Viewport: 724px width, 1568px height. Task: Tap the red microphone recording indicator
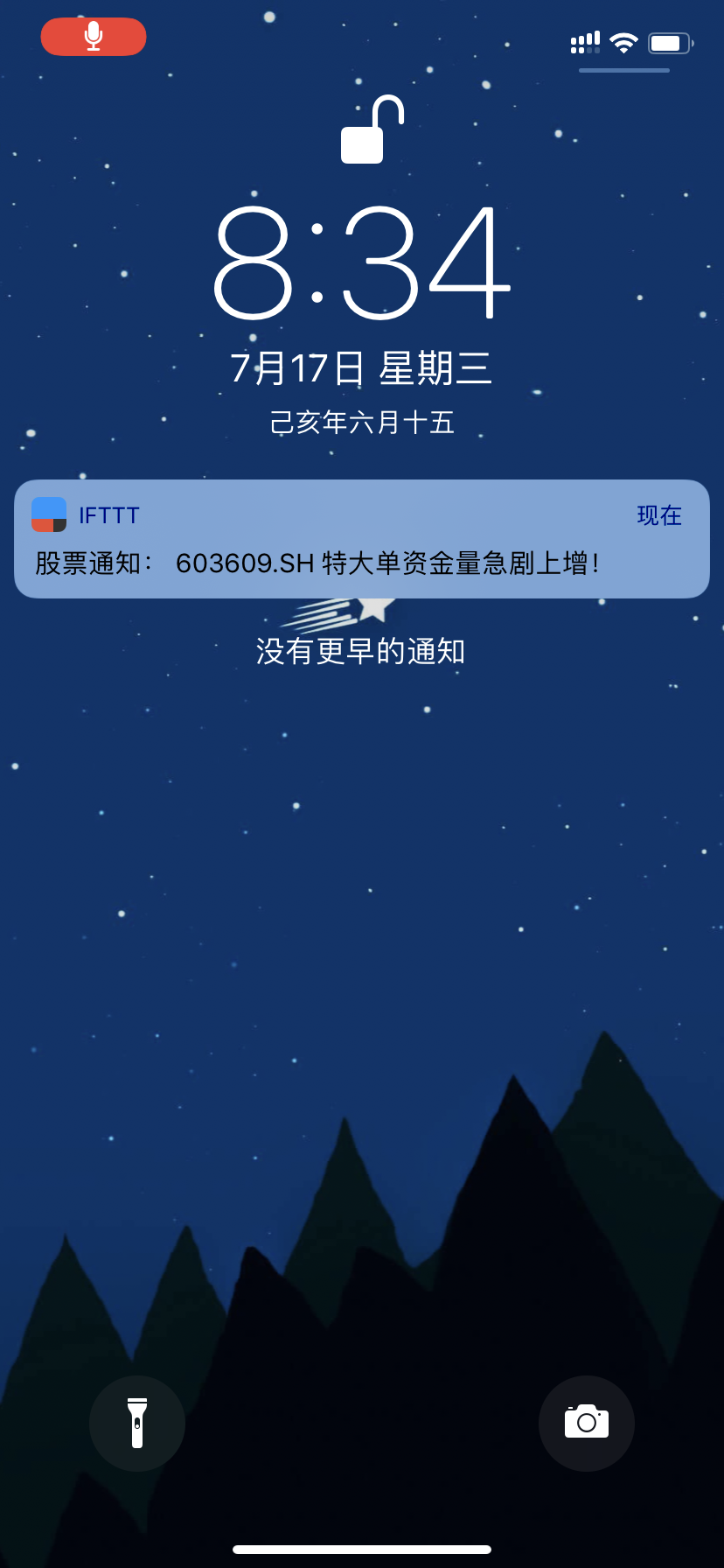pyautogui.click(x=94, y=37)
